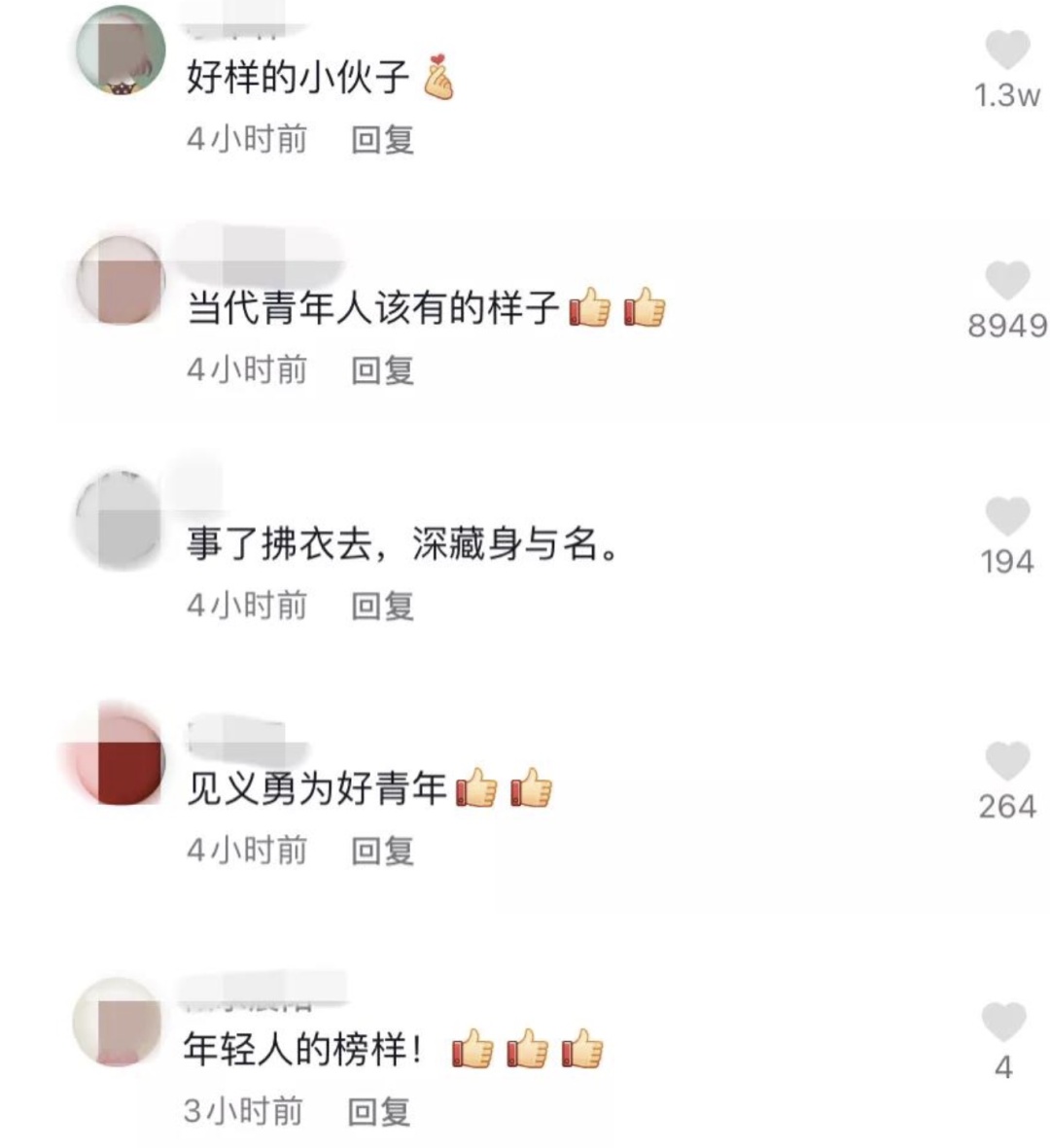1050x1148 pixels.
Task: Reply to 年轻人的榜样 comment
Action: [x=379, y=1111]
